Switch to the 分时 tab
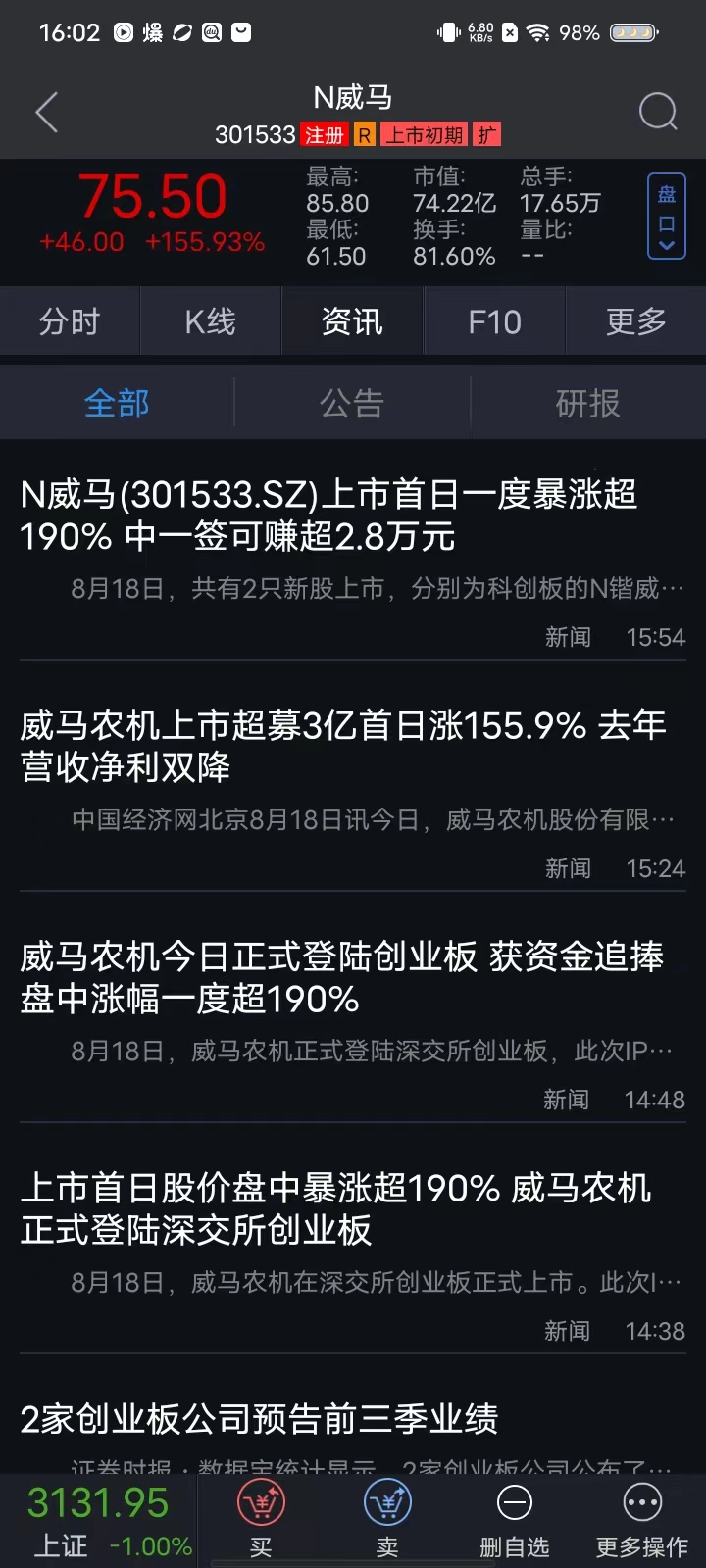Viewport: 706px width, 1568px height. click(70, 321)
